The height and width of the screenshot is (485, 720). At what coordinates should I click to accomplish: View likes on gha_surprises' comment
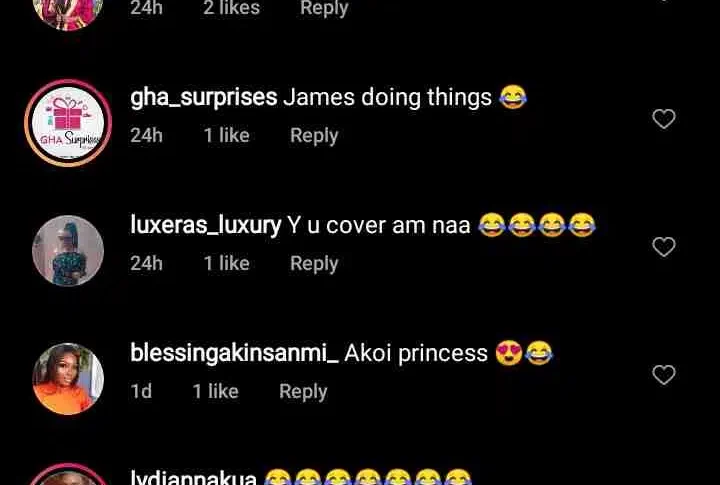pyautogui.click(x=226, y=135)
